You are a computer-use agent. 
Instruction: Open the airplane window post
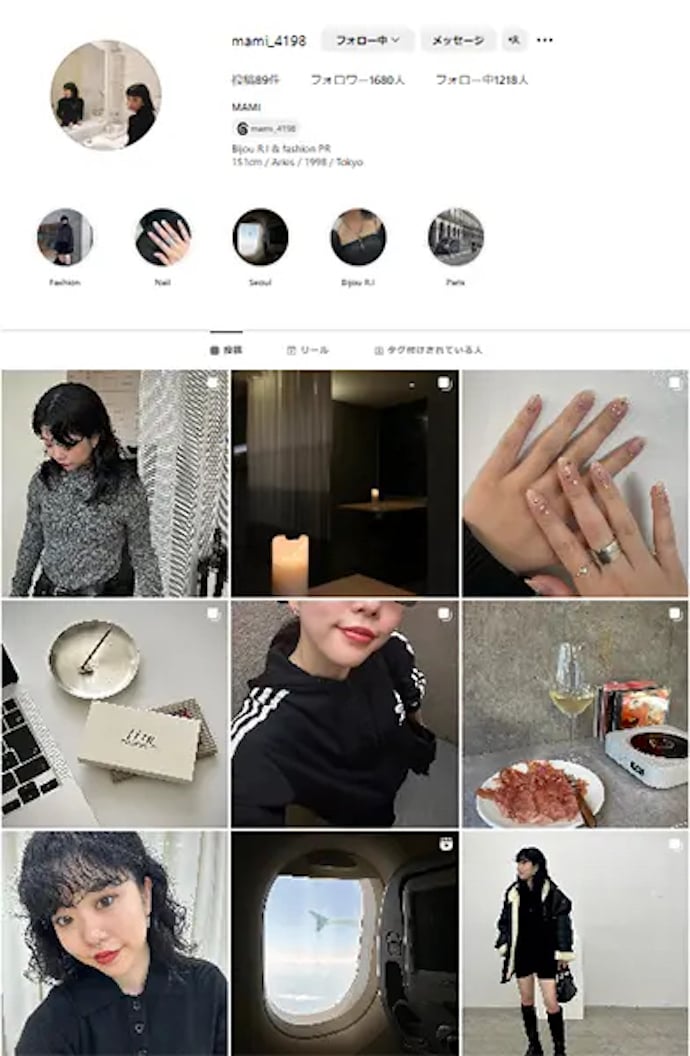345,943
